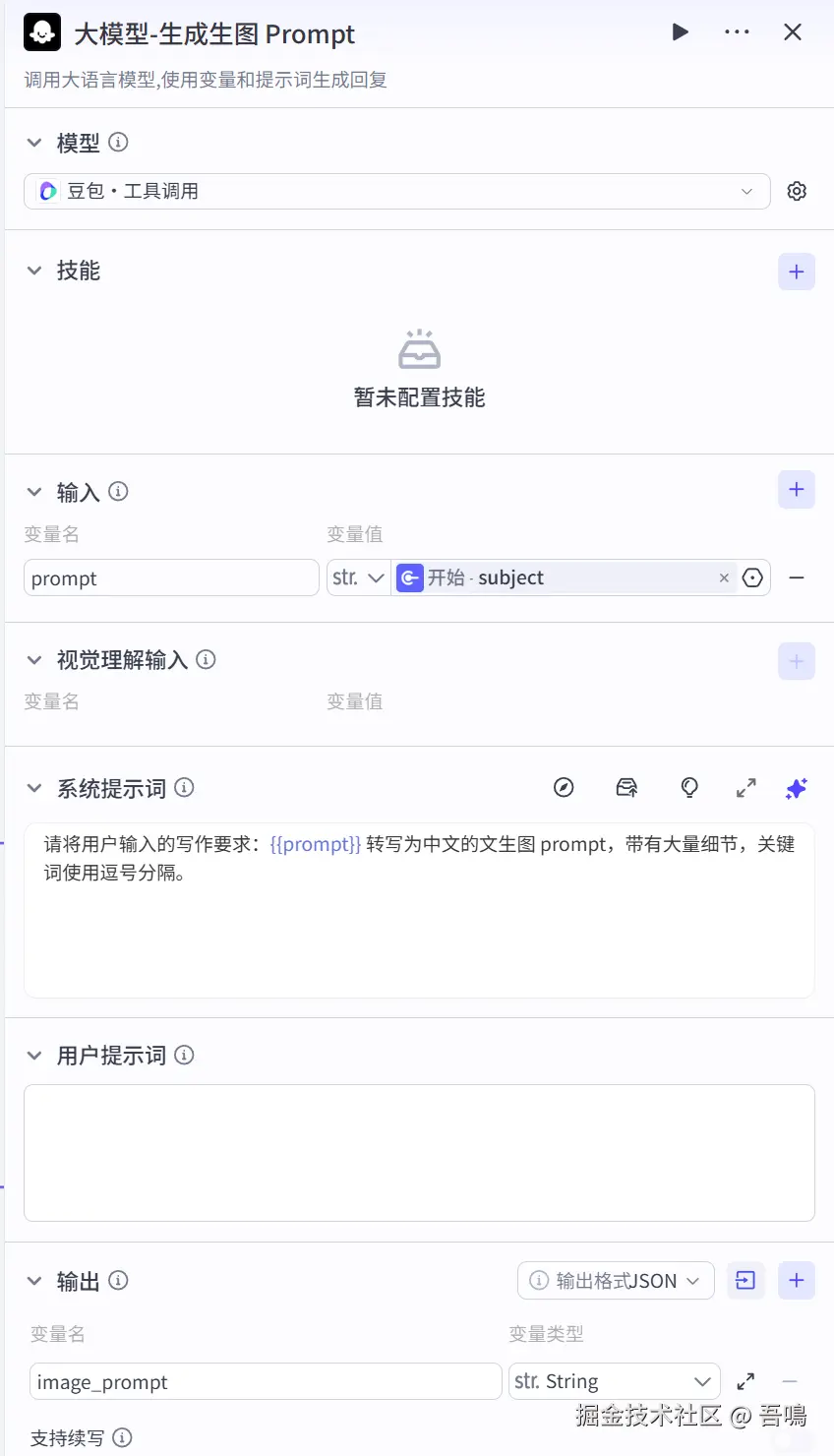
Task: Add a new skill in 技能 section
Action: pyautogui.click(x=797, y=272)
